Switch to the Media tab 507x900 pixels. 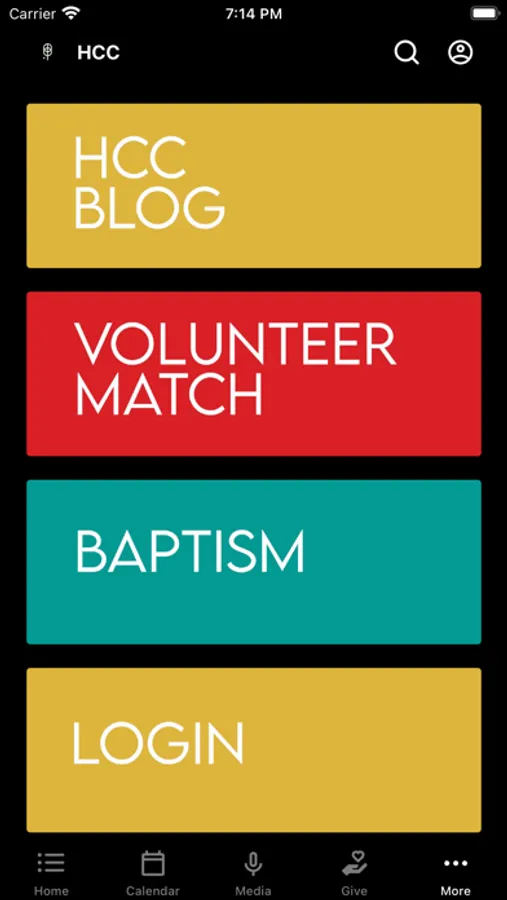[x=253, y=874]
